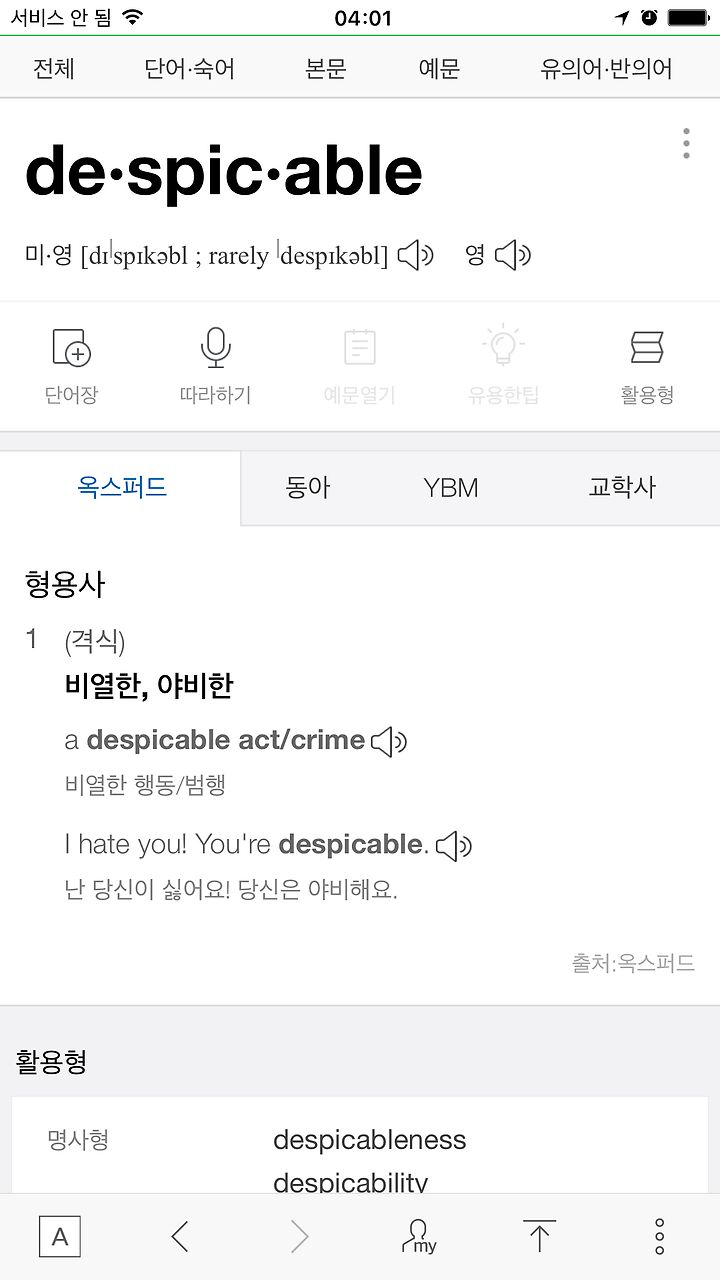Viewport: 720px width, 1280px height.
Task: Switch to the 단어·숙어 tab
Action: pyautogui.click(x=190, y=69)
